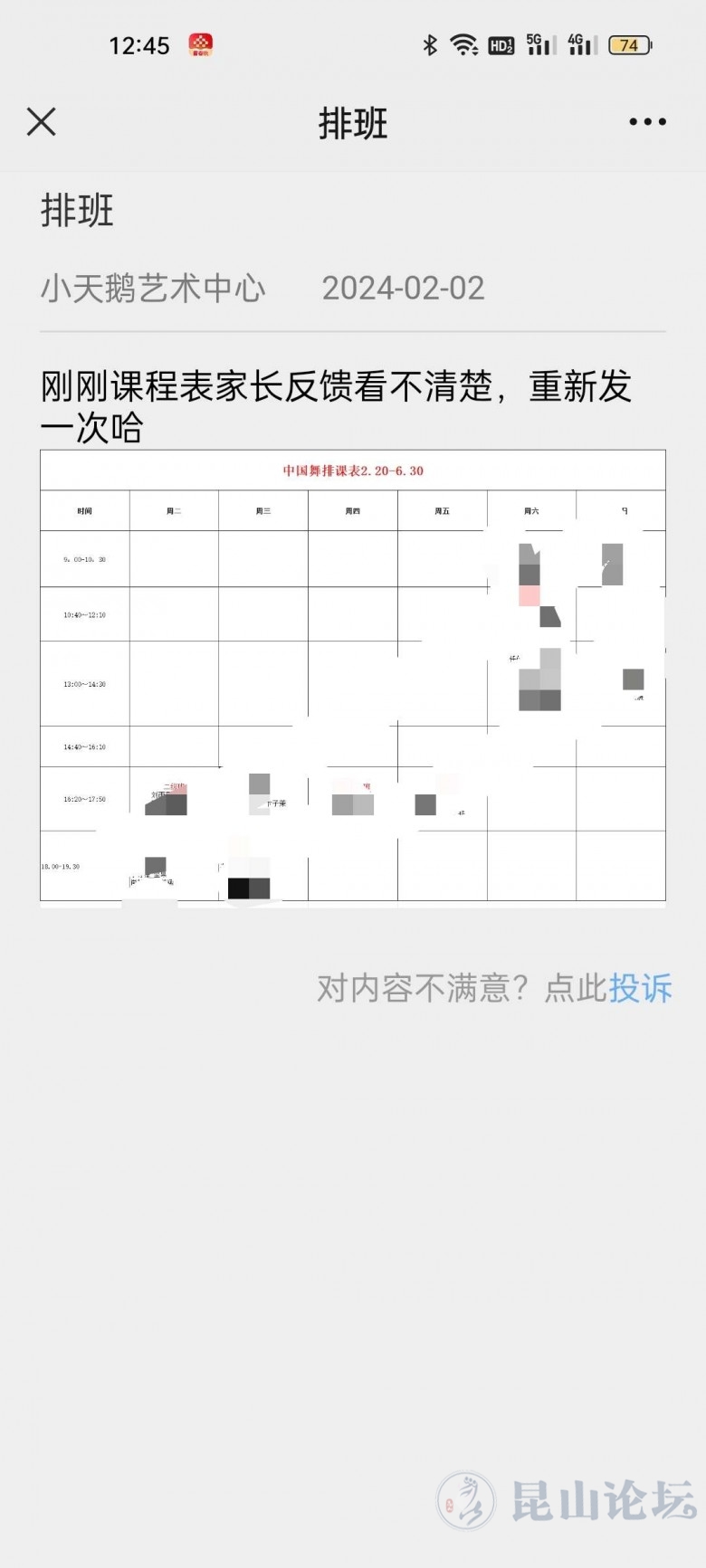Close the 排班 article page
This screenshot has width=706, height=1568.
pyautogui.click(x=42, y=122)
